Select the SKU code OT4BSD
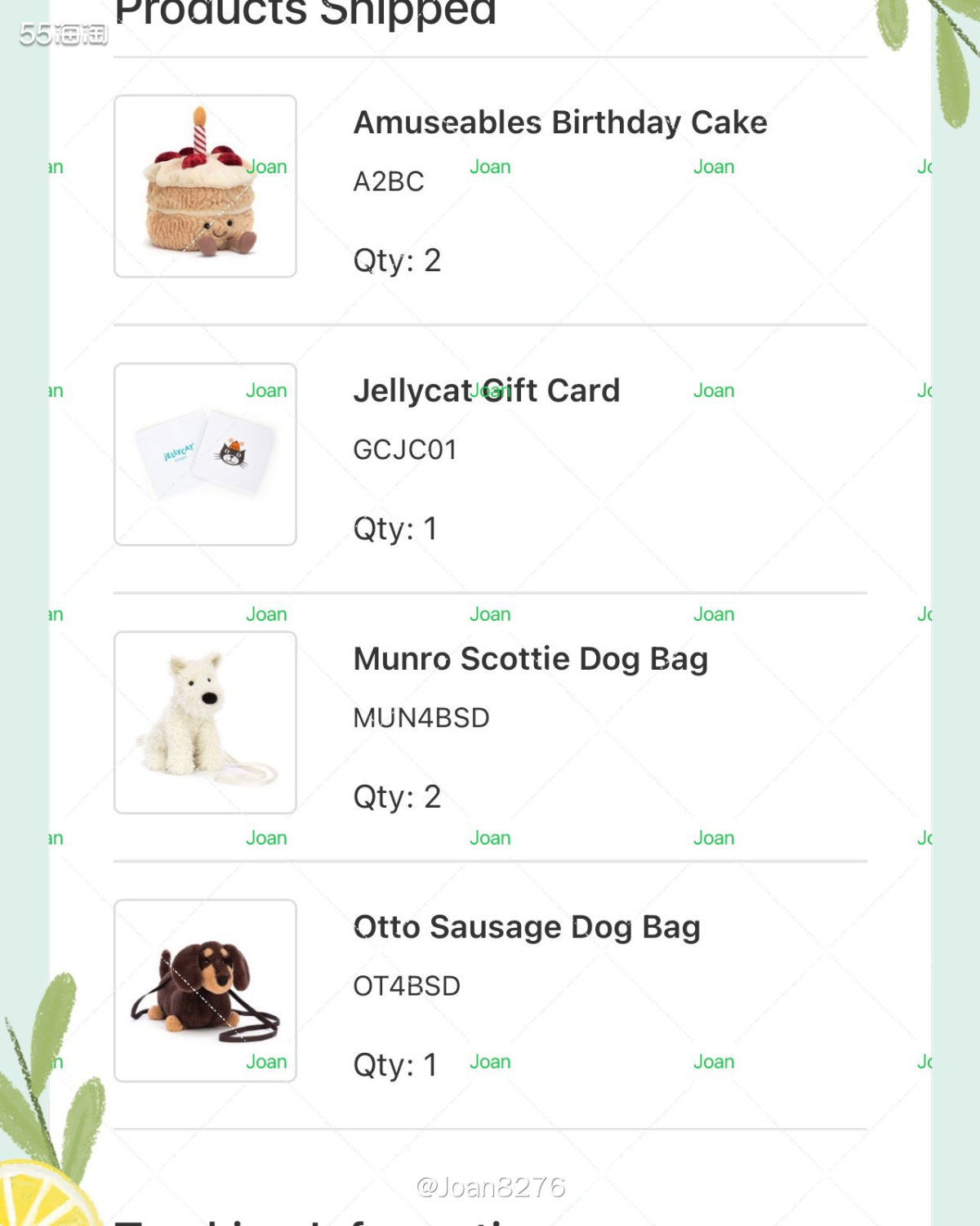Screen dimensions: 980x1226 tap(406, 985)
